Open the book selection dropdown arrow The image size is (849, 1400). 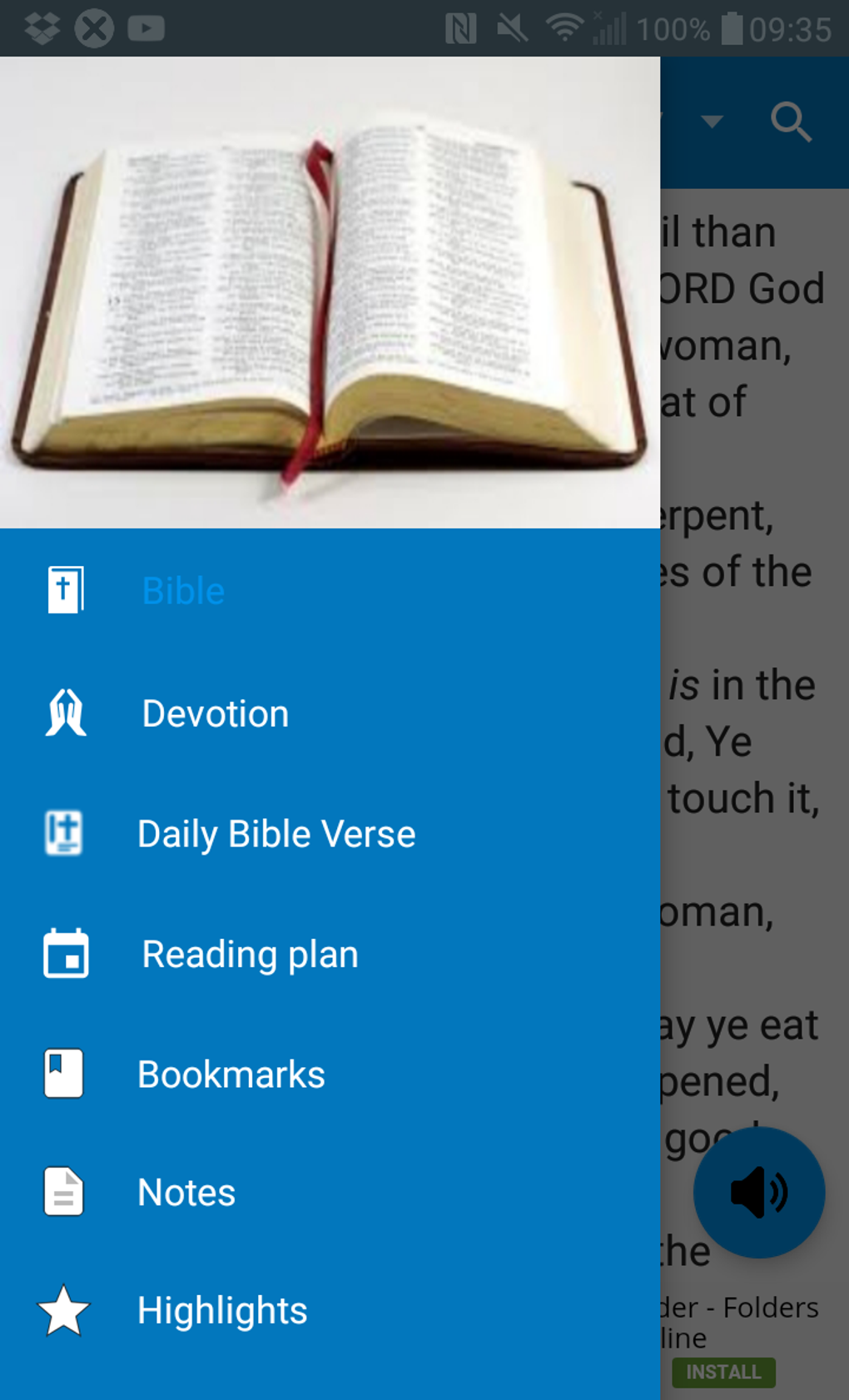pos(712,122)
